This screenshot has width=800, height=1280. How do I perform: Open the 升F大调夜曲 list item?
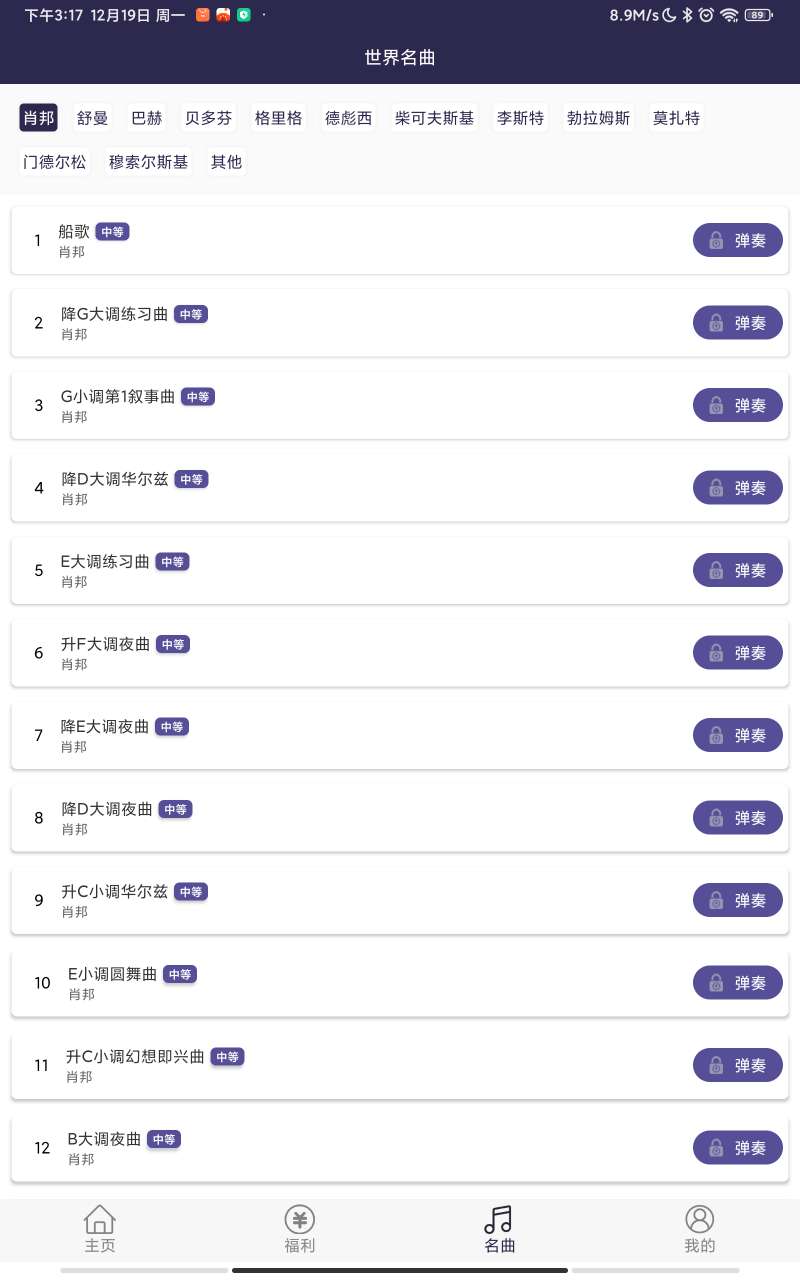[400, 653]
